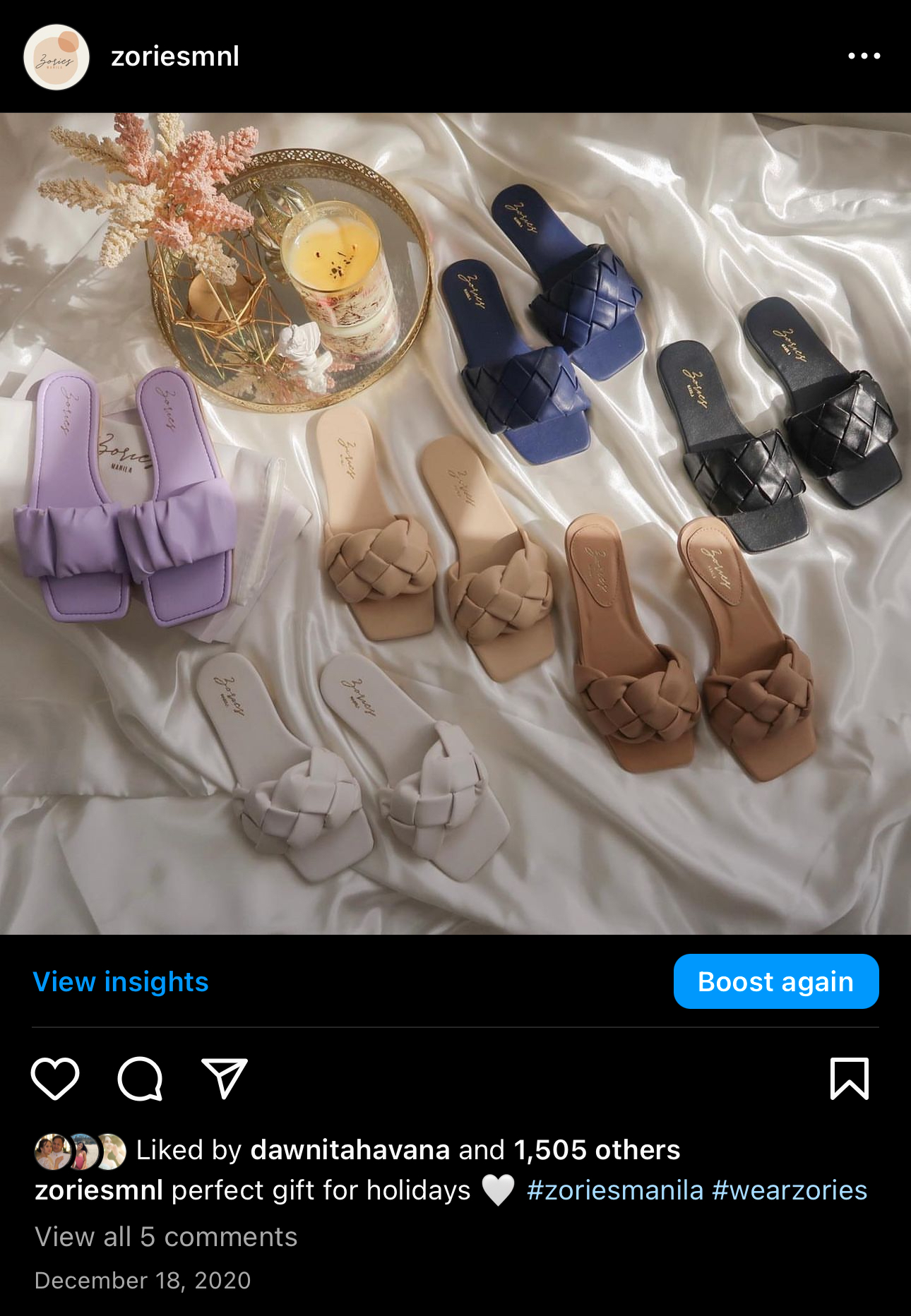The height and width of the screenshot is (1316, 911).
Task: Like the post with the heart icon
Action: 55,1078
